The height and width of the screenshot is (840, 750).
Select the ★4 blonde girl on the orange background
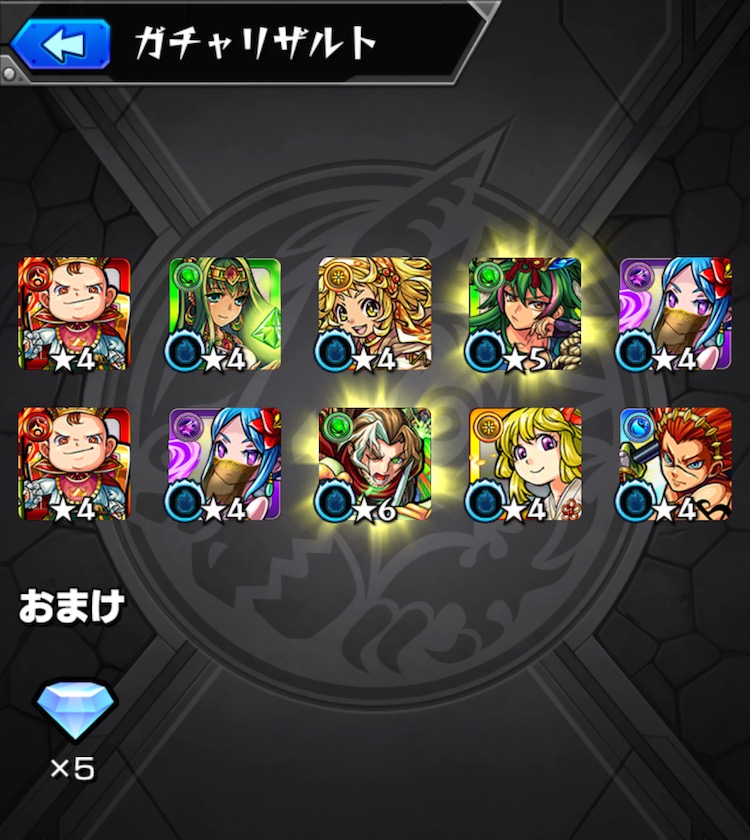pyautogui.click(x=525, y=464)
